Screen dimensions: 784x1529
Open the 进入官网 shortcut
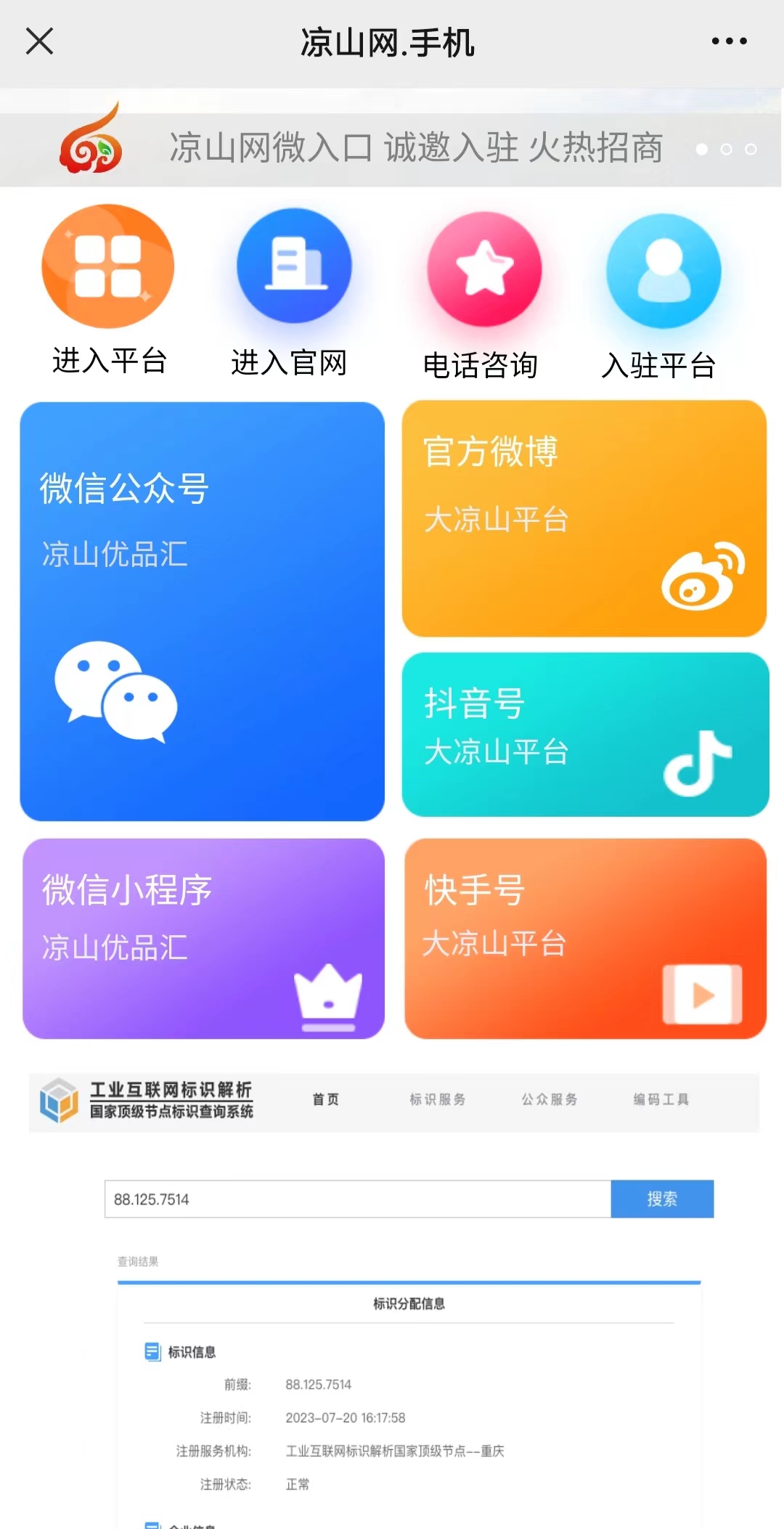tap(294, 266)
